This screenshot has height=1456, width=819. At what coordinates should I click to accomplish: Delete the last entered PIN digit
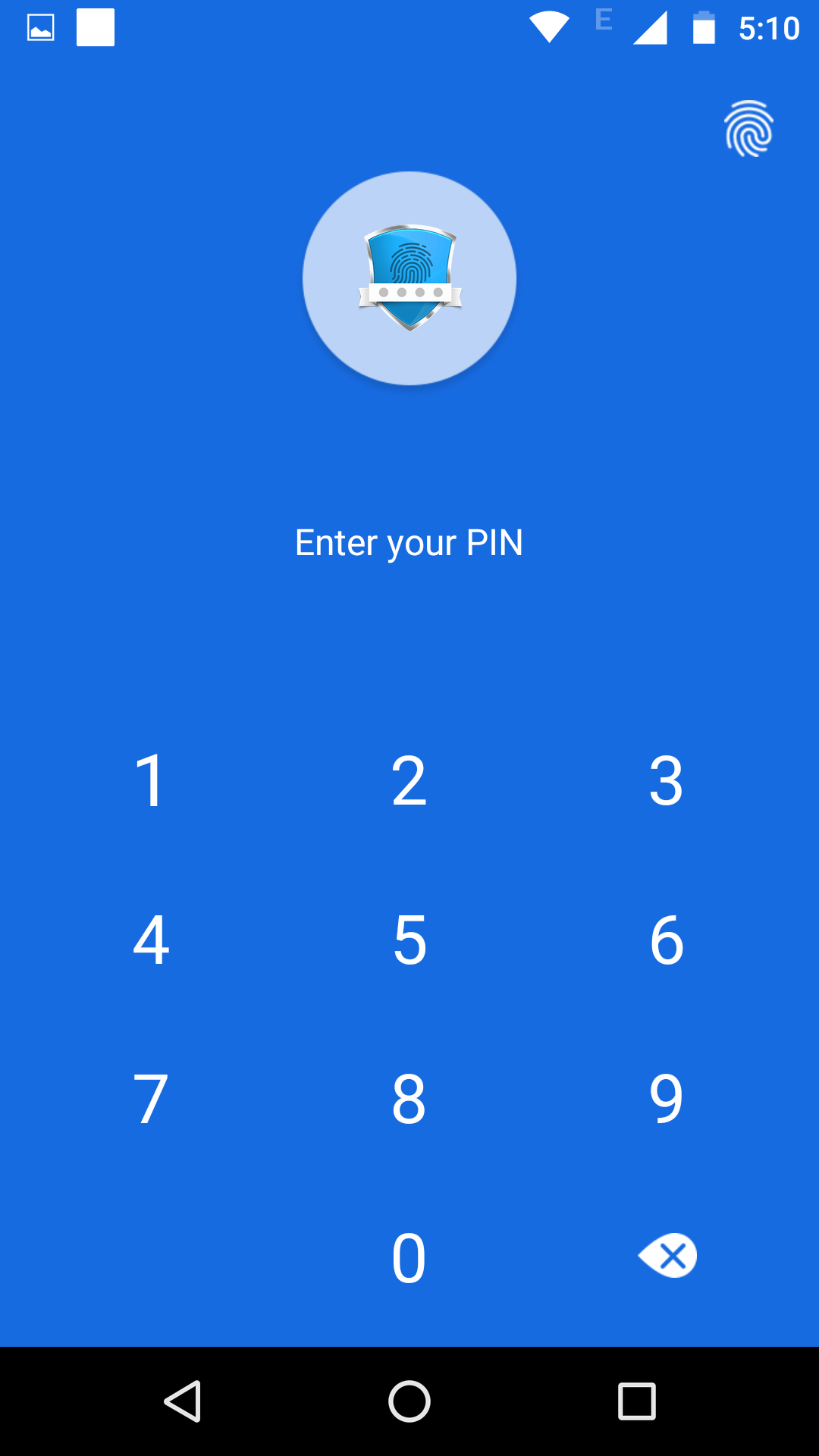coord(667,1256)
